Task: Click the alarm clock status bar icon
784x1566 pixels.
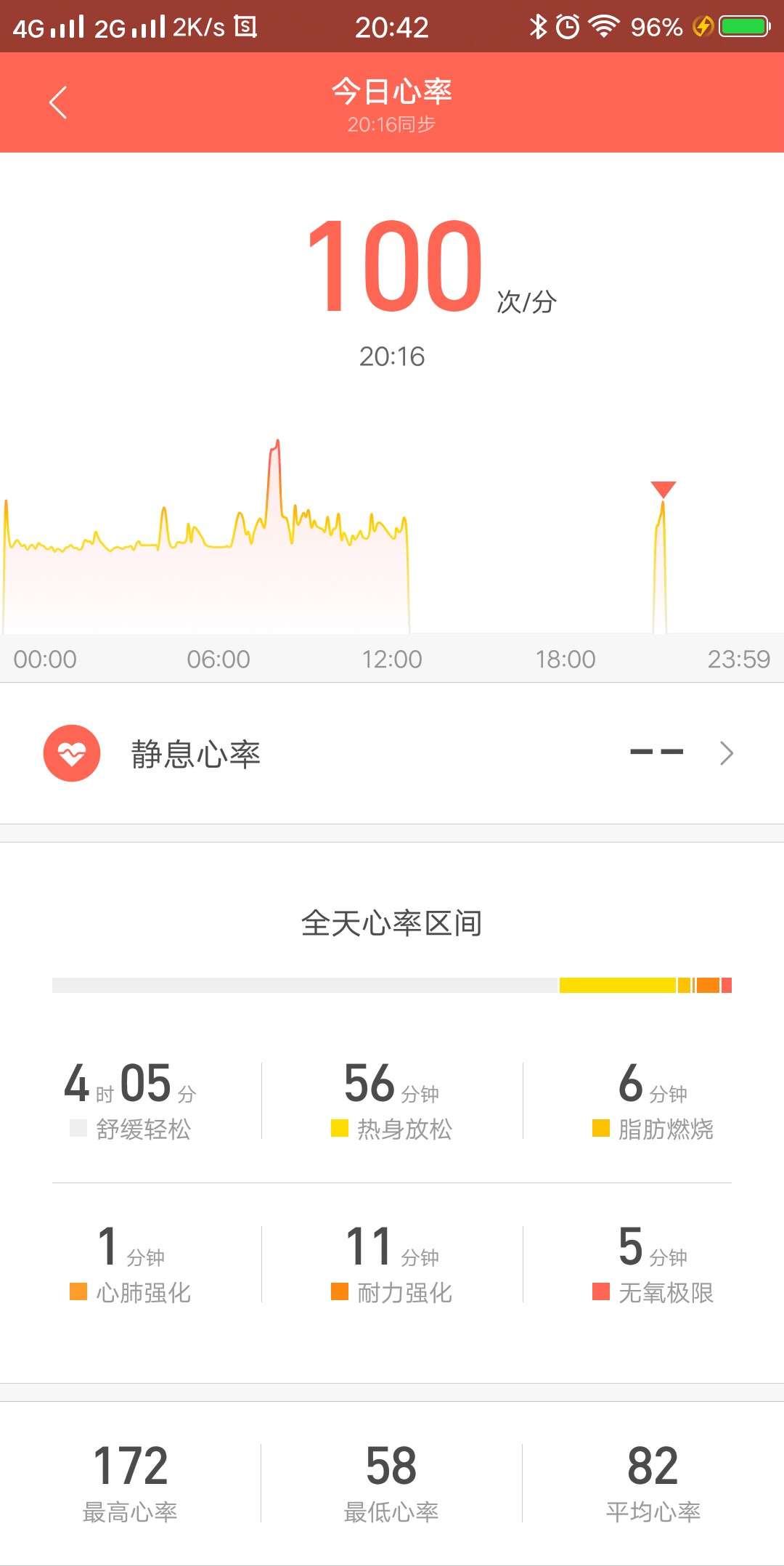Action: click(x=568, y=25)
